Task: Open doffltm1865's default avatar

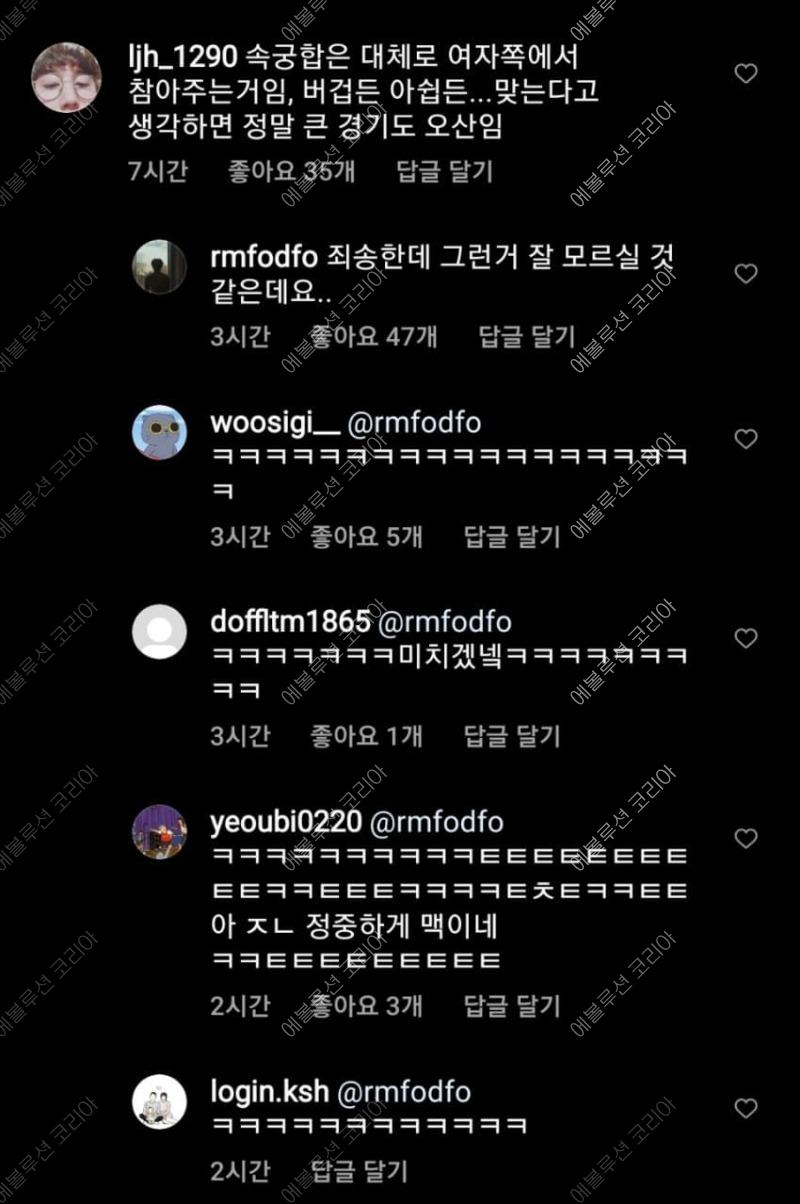Action: tap(160, 632)
